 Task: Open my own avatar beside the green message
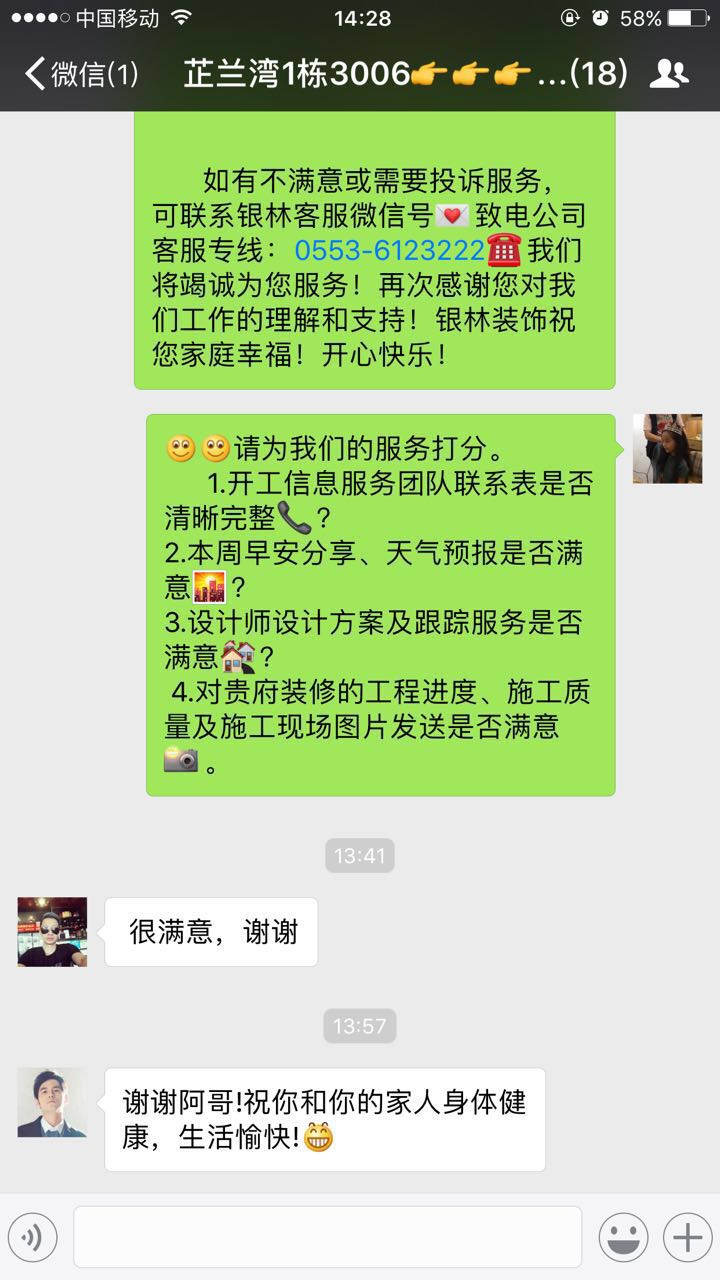(x=667, y=449)
